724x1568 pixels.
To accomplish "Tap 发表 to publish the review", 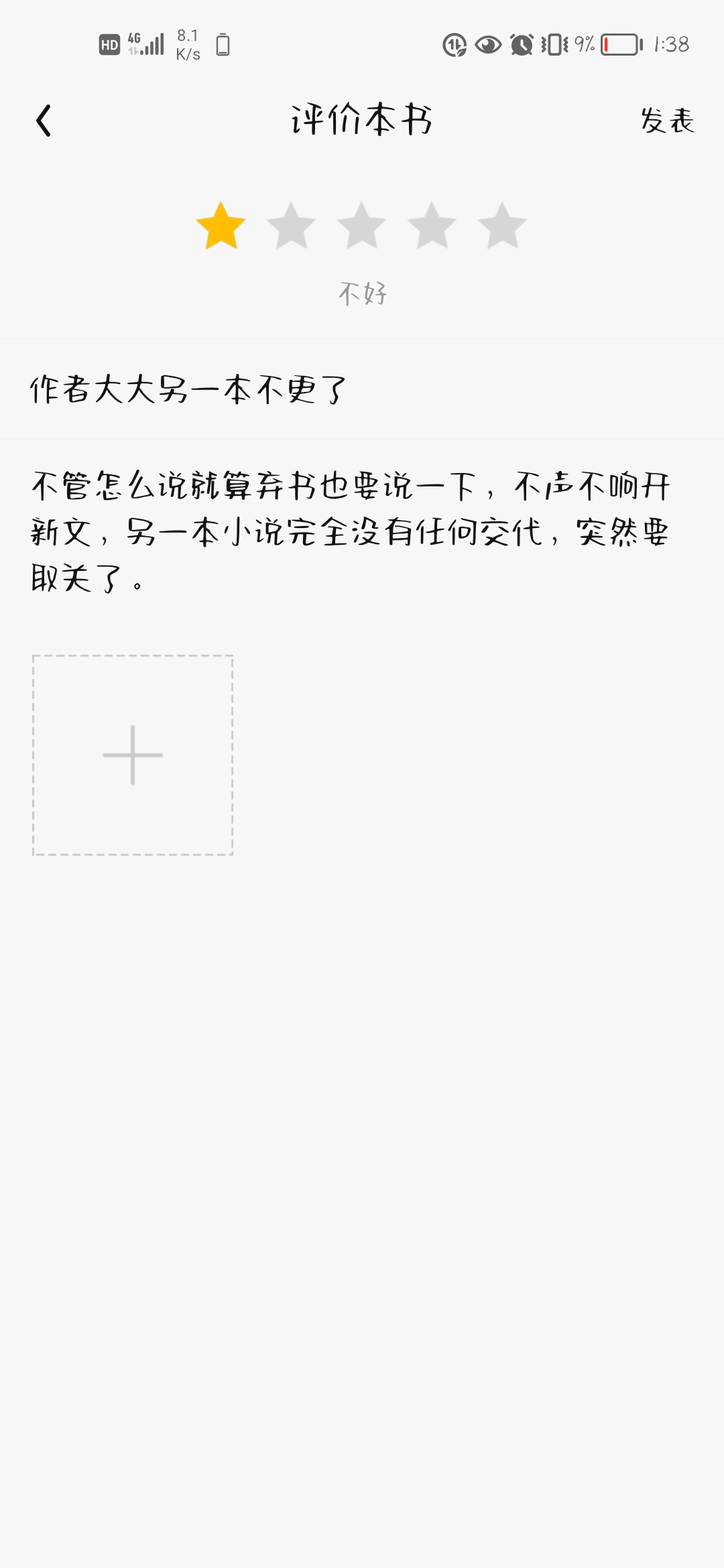I will click(667, 121).
